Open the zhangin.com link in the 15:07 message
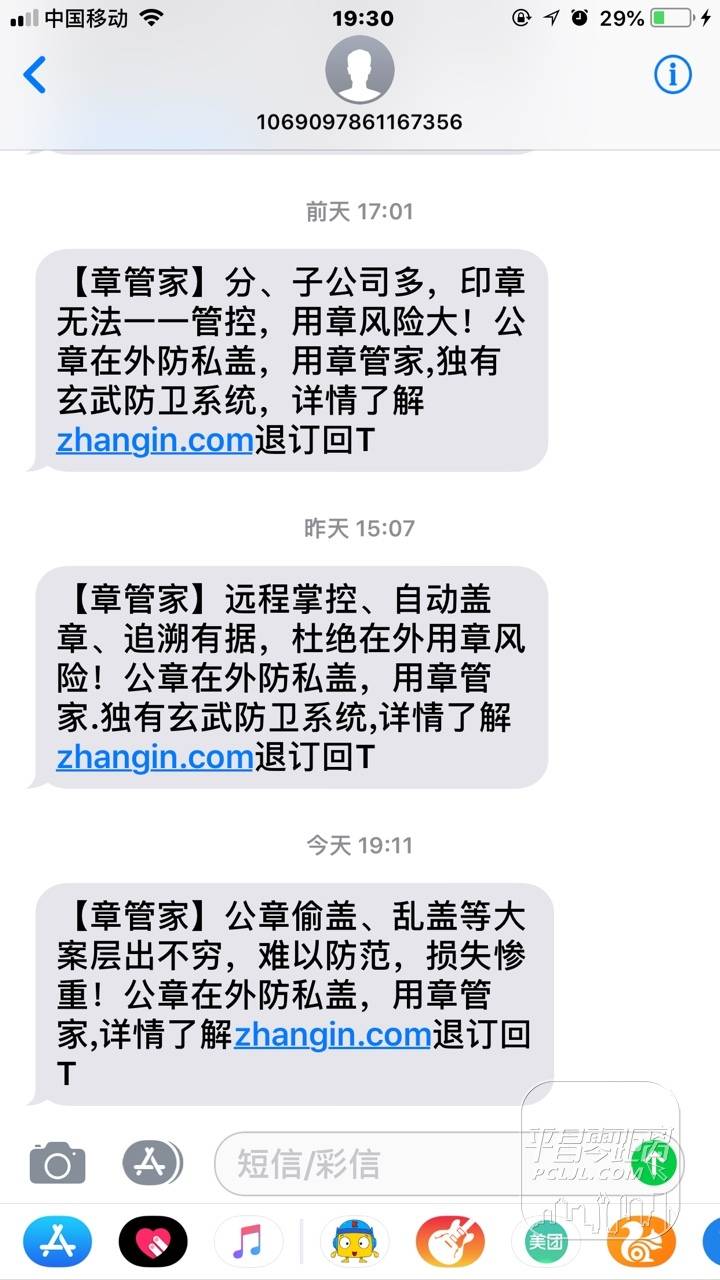The width and height of the screenshot is (720, 1280). pos(154,757)
